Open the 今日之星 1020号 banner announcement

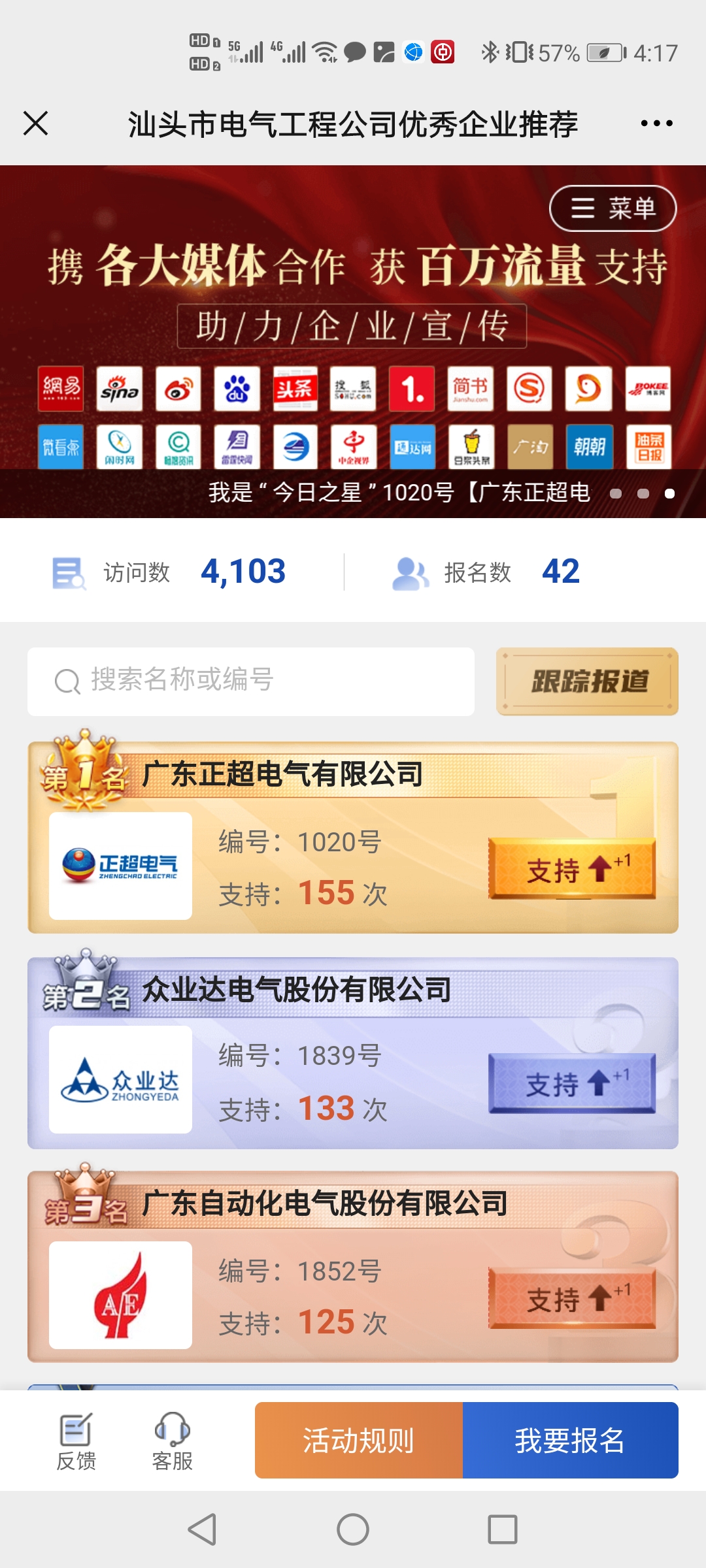tap(399, 492)
